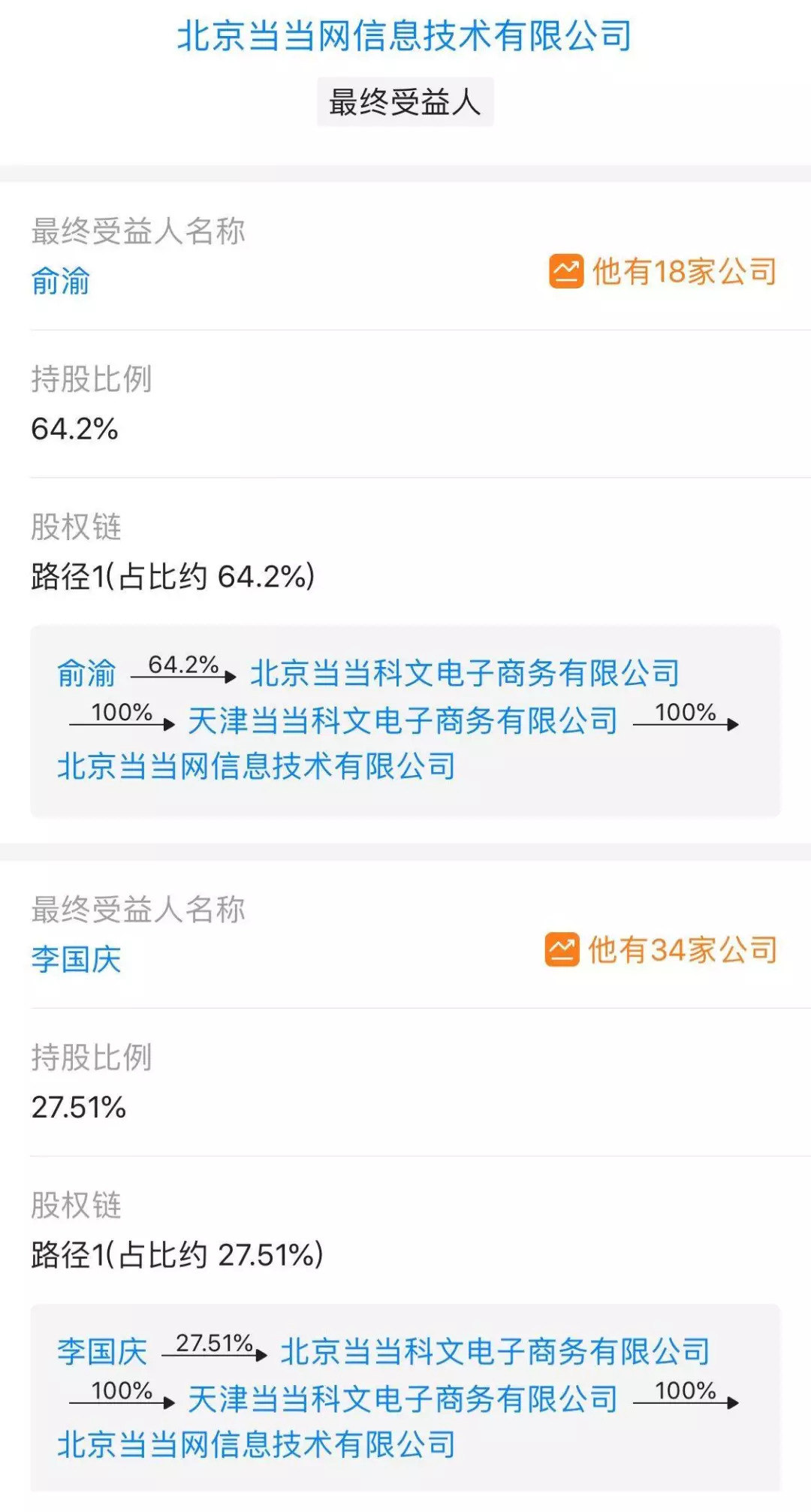
Task: View 李国庆's 34 companies
Action: [x=662, y=950]
